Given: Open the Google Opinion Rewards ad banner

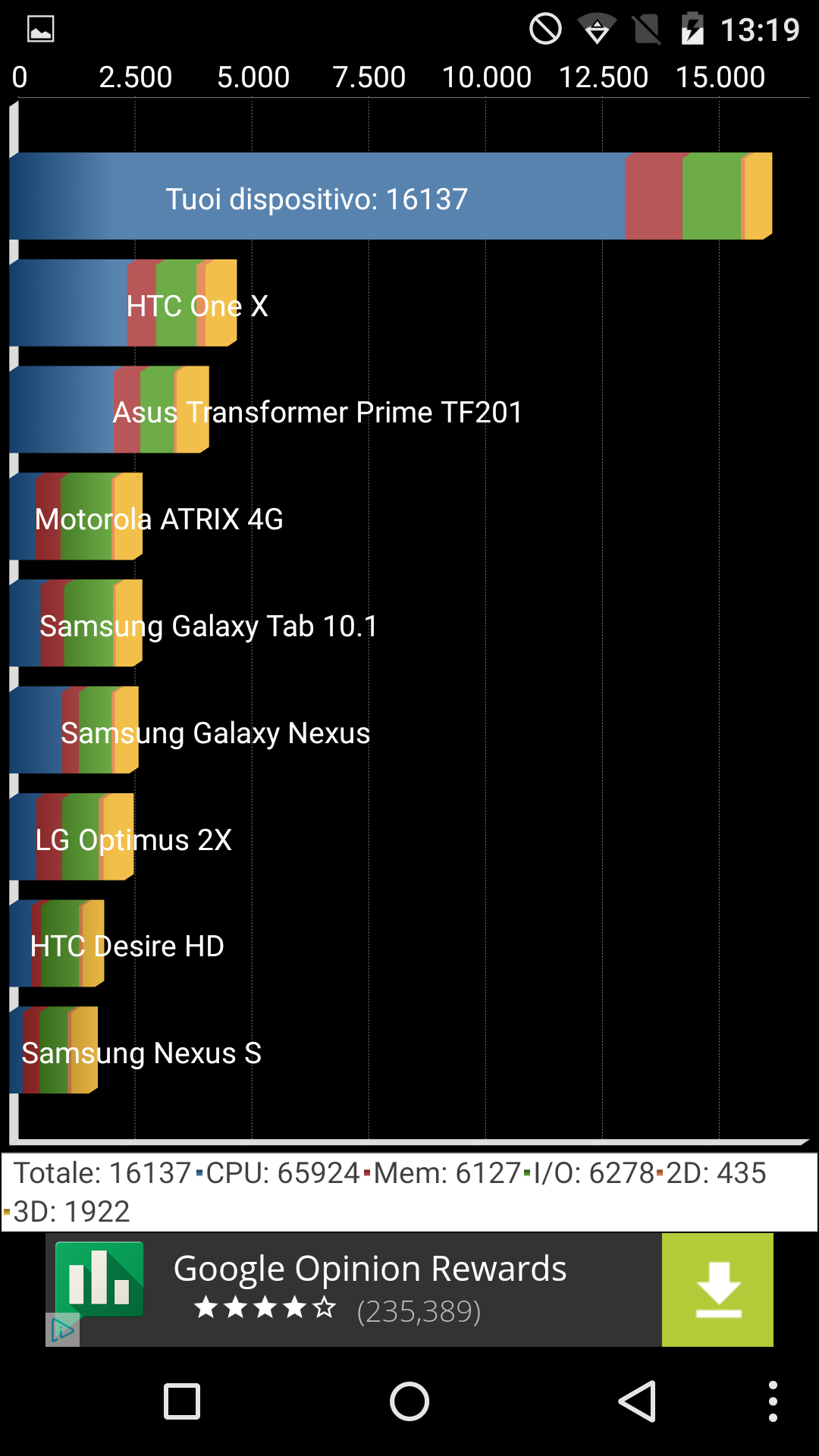Looking at the screenshot, I should click(409, 1290).
